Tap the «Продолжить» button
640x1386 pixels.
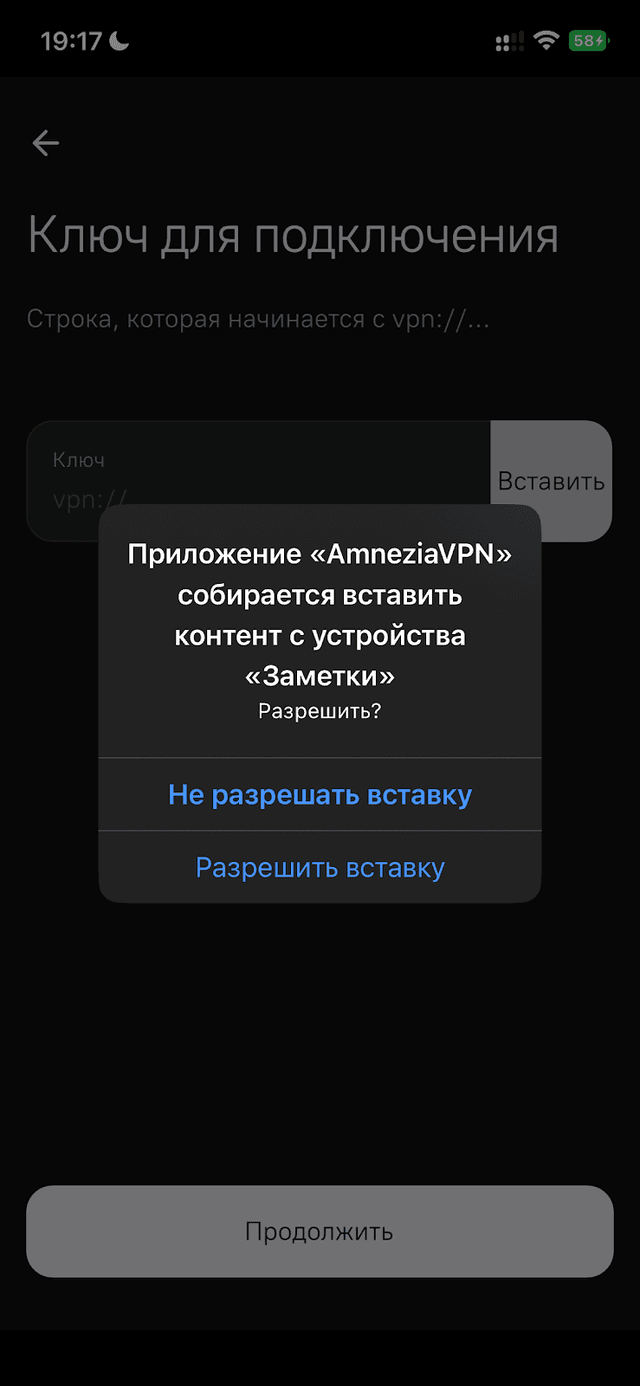tap(320, 1231)
